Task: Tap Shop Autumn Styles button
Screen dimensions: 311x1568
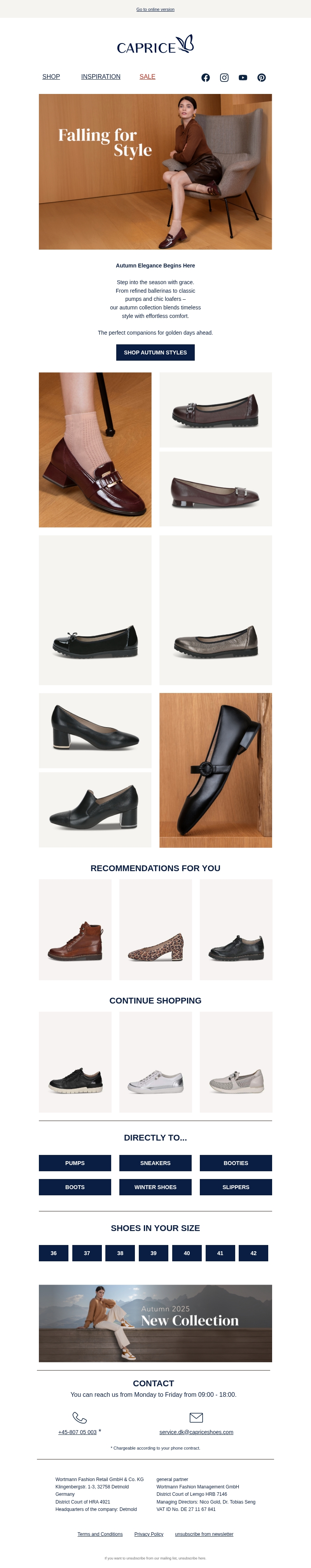Action: coord(155,352)
